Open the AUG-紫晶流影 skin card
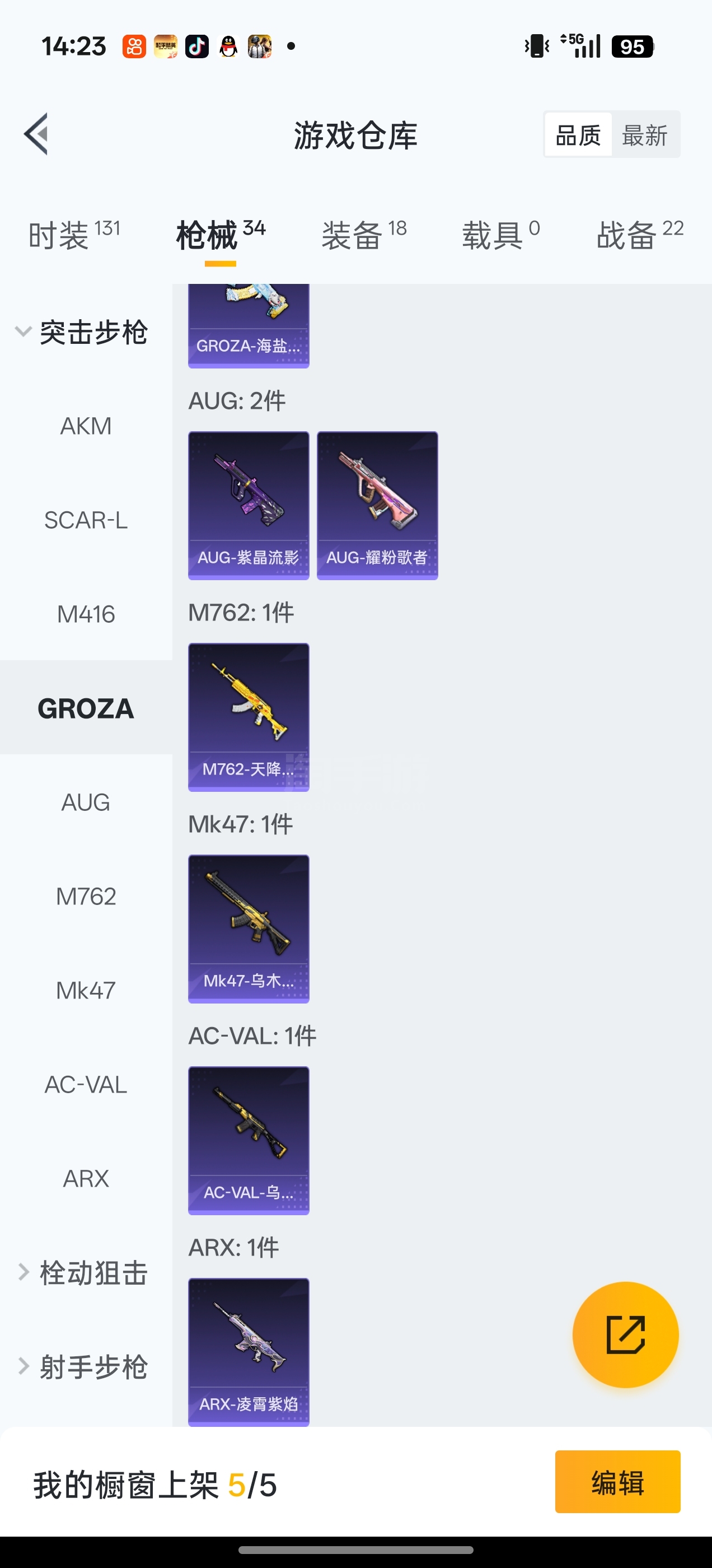 pos(249,505)
